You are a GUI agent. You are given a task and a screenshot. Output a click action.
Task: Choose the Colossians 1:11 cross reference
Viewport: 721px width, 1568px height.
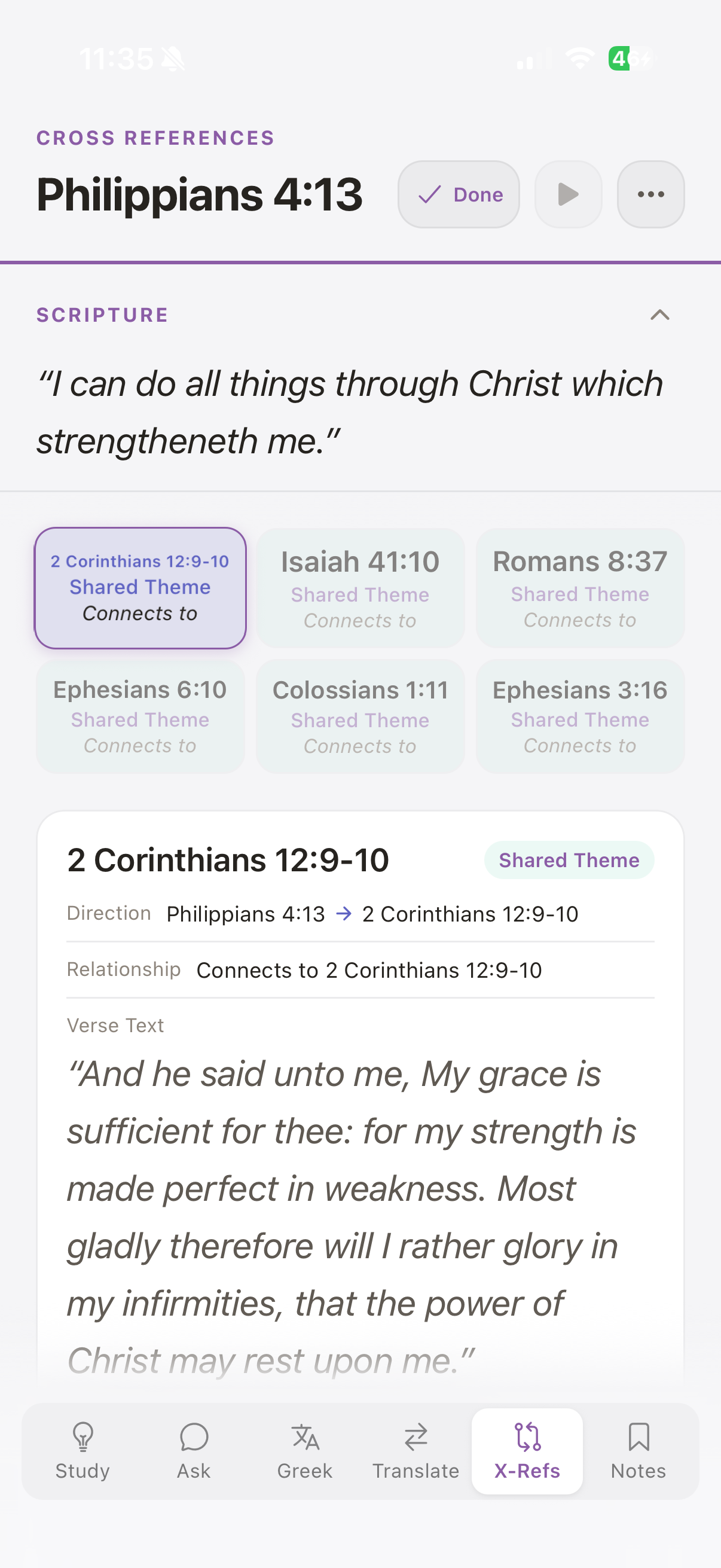[x=360, y=716]
